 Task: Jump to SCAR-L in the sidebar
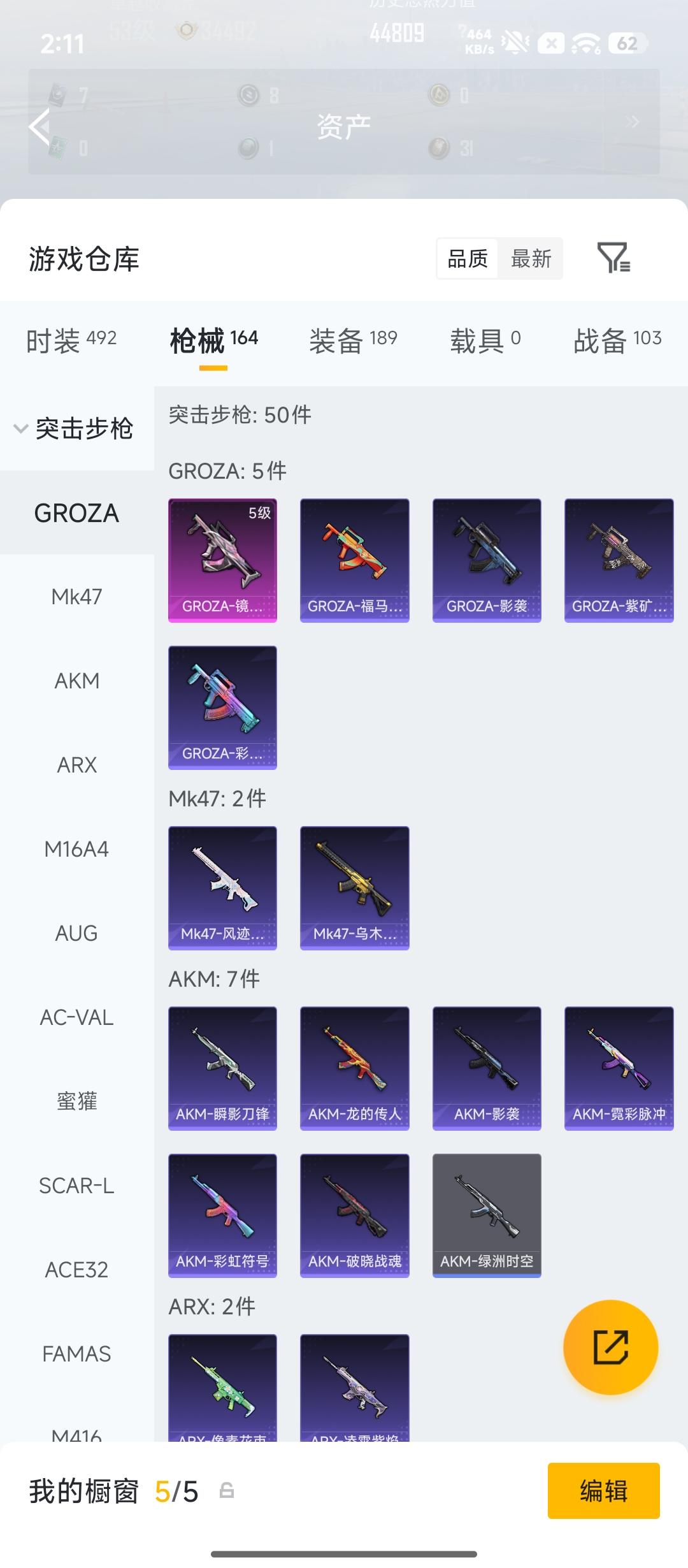click(76, 1186)
